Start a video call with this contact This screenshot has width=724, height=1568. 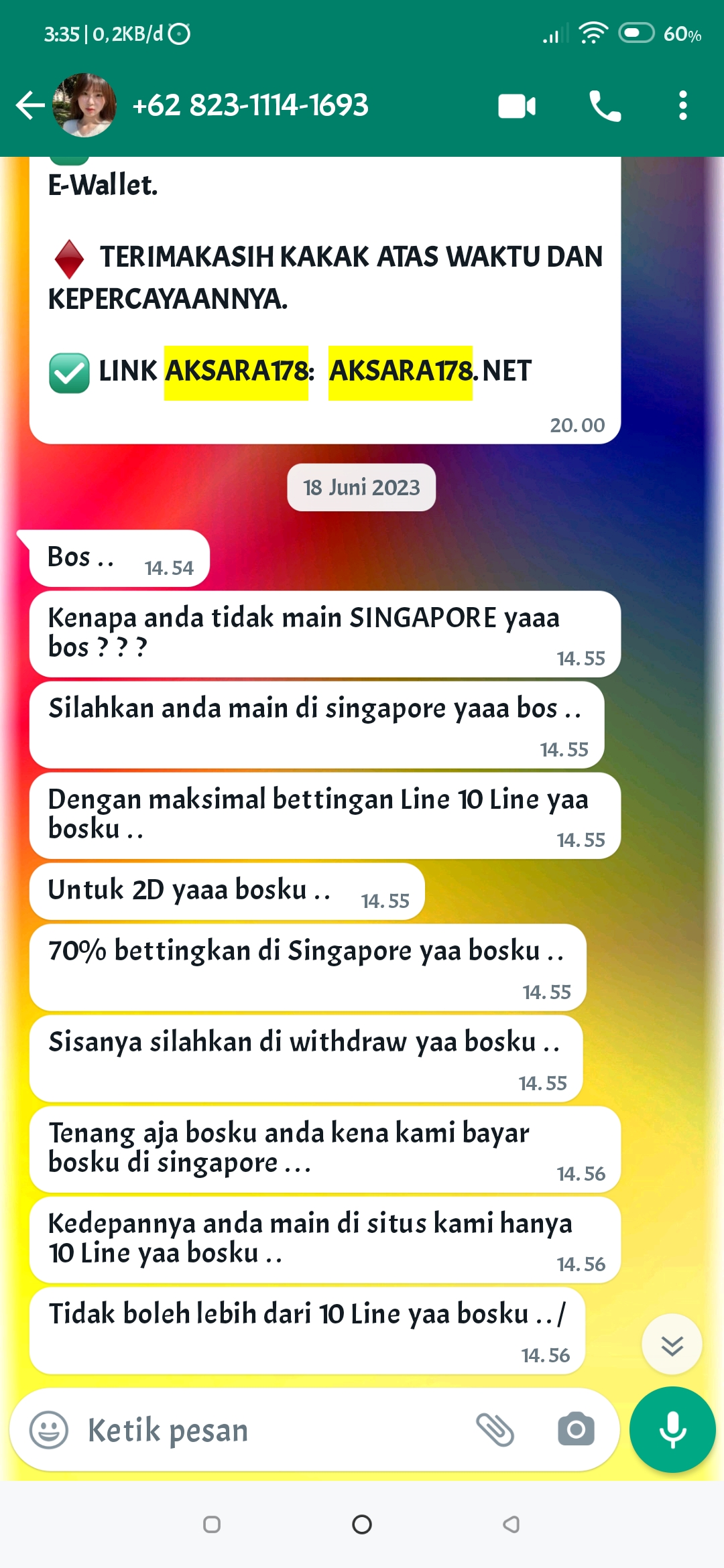(x=517, y=106)
